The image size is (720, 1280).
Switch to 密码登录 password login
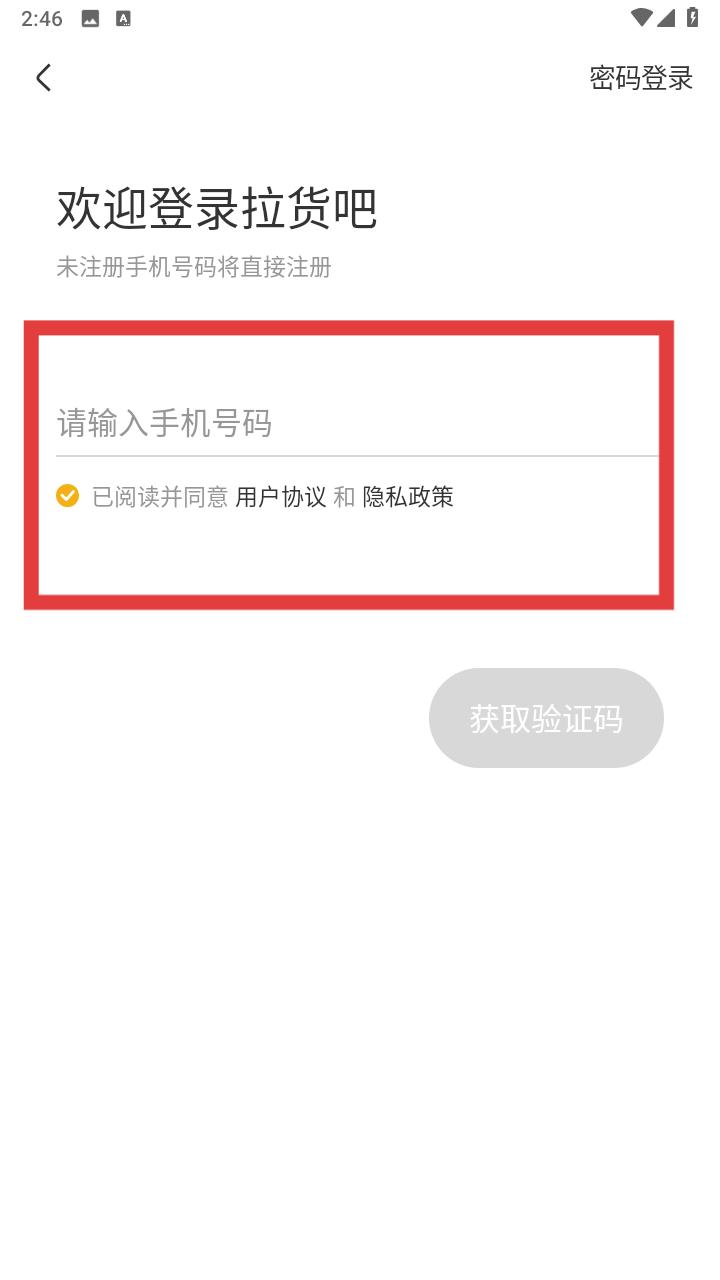640,78
